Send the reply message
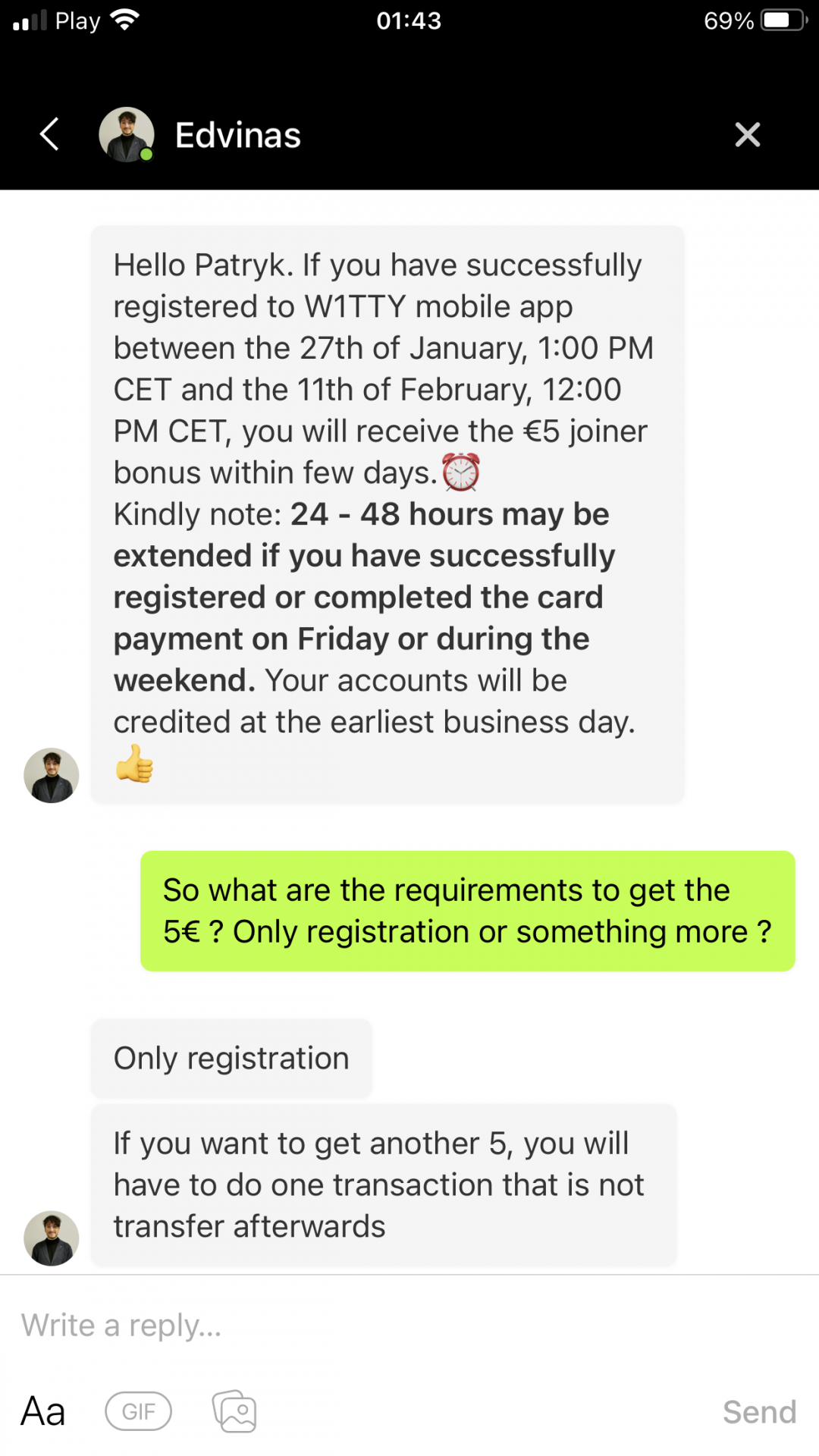 [759, 1412]
